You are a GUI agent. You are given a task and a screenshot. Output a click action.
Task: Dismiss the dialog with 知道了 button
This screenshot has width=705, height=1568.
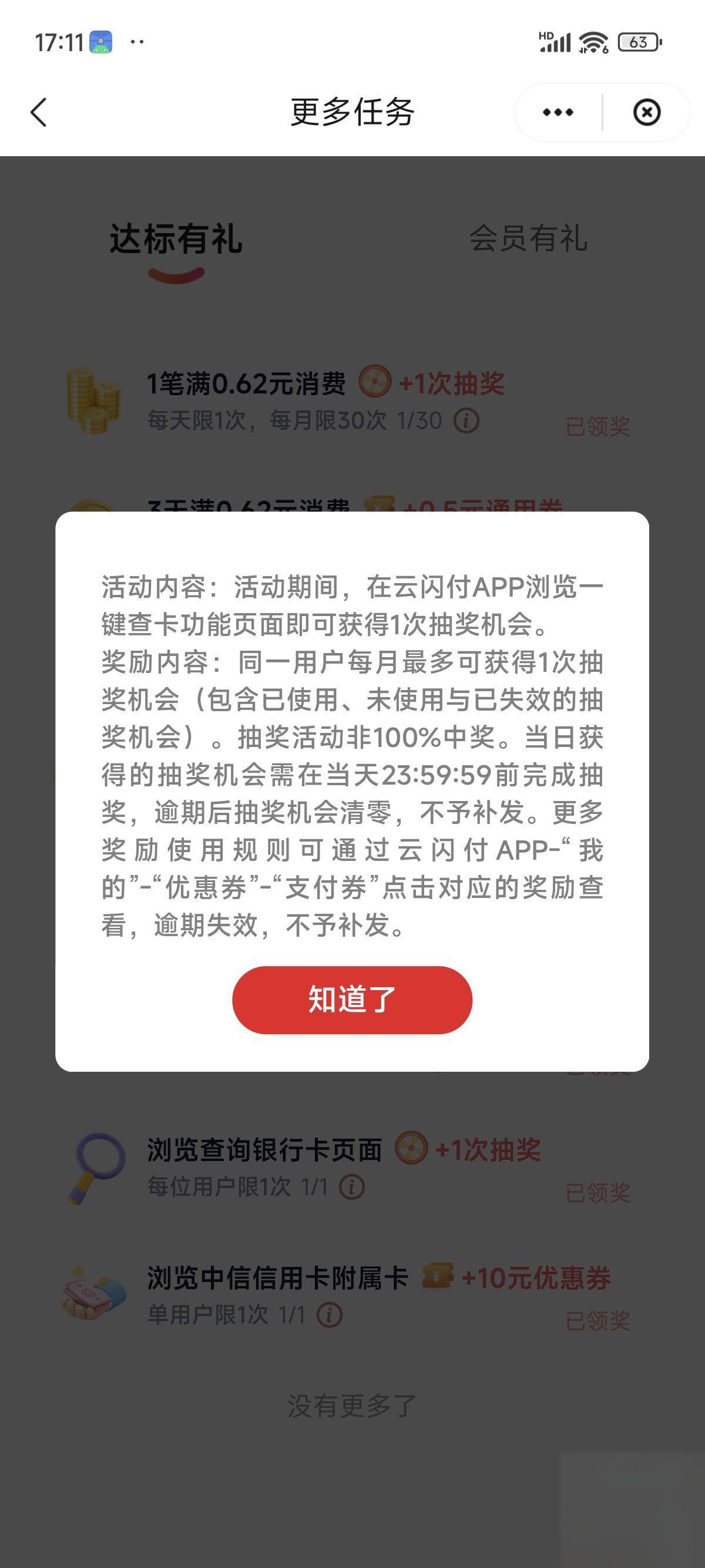[x=352, y=1000]
